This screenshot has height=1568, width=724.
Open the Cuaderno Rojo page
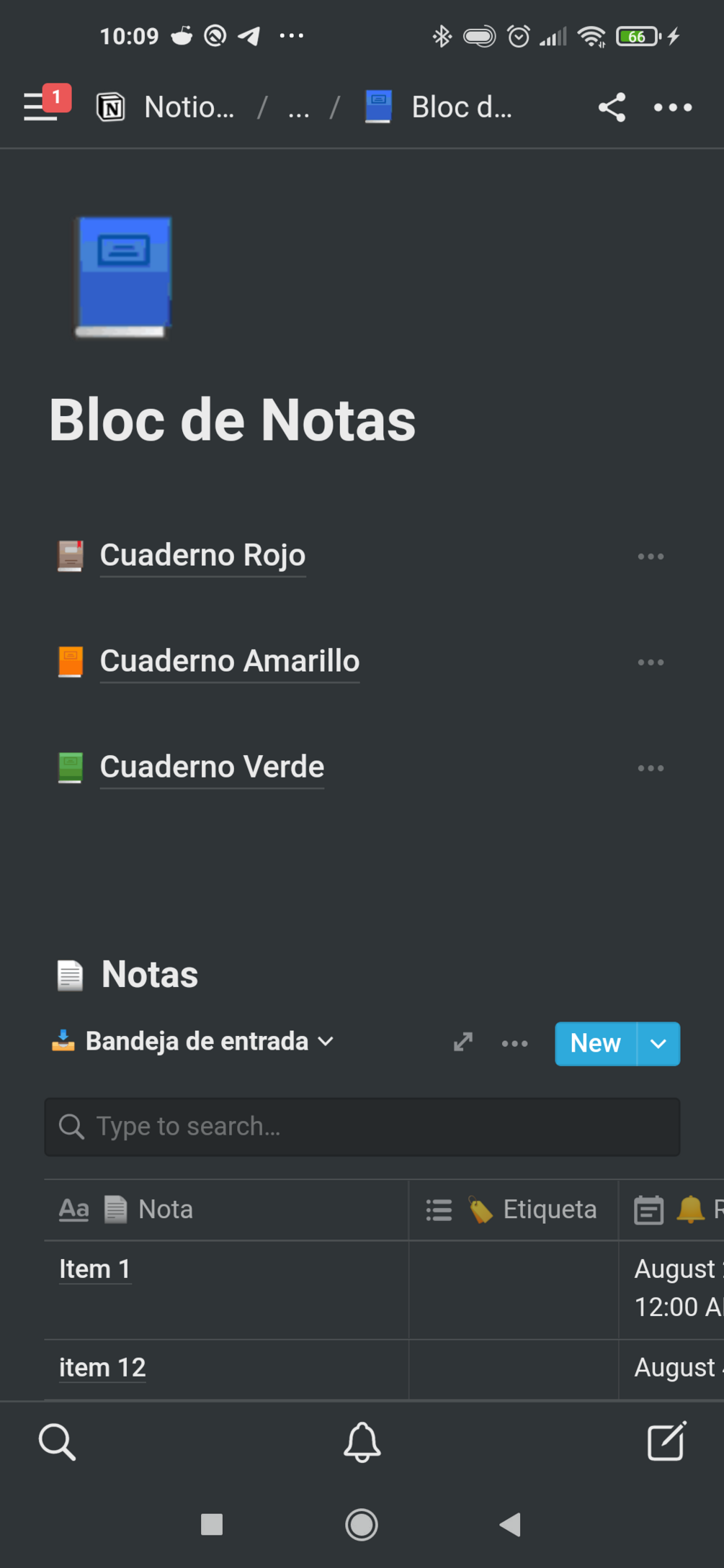(x=202, y=556)
